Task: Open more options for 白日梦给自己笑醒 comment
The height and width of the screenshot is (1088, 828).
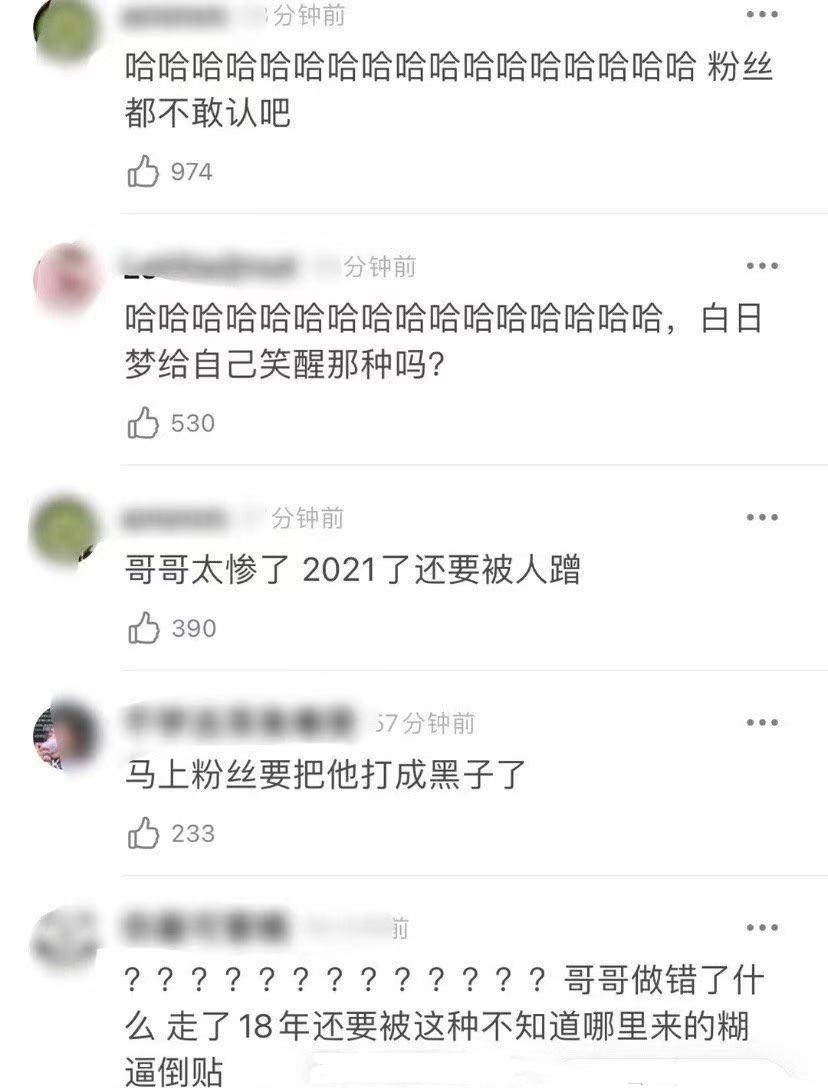Action: tap(762, 266)
